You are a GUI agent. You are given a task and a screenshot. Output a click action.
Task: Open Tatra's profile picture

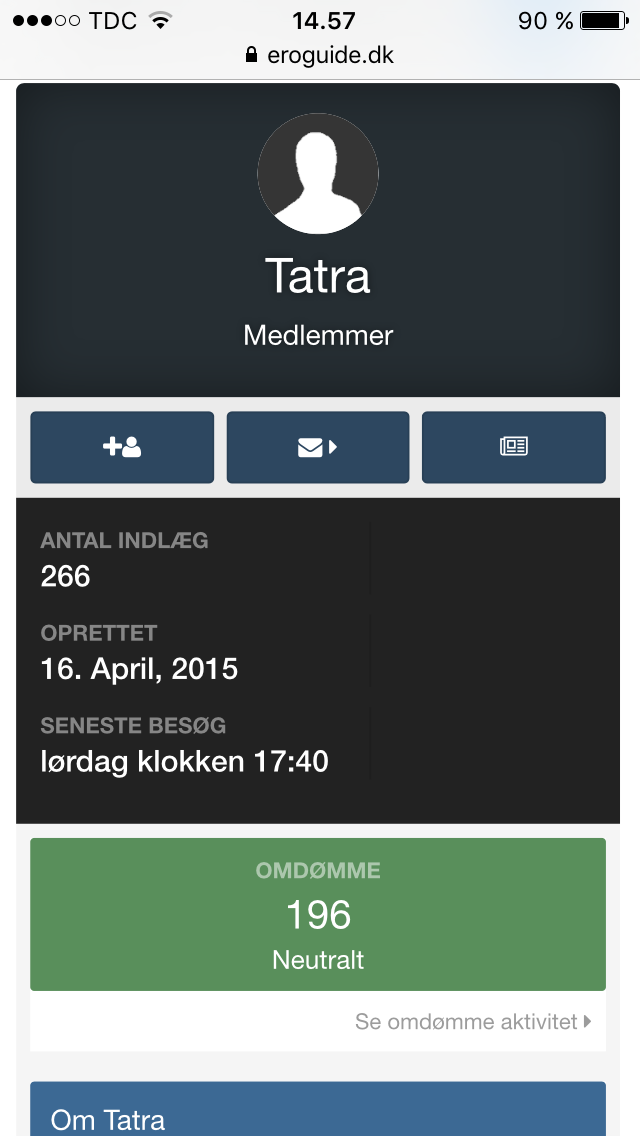click(x=318, y=173)
